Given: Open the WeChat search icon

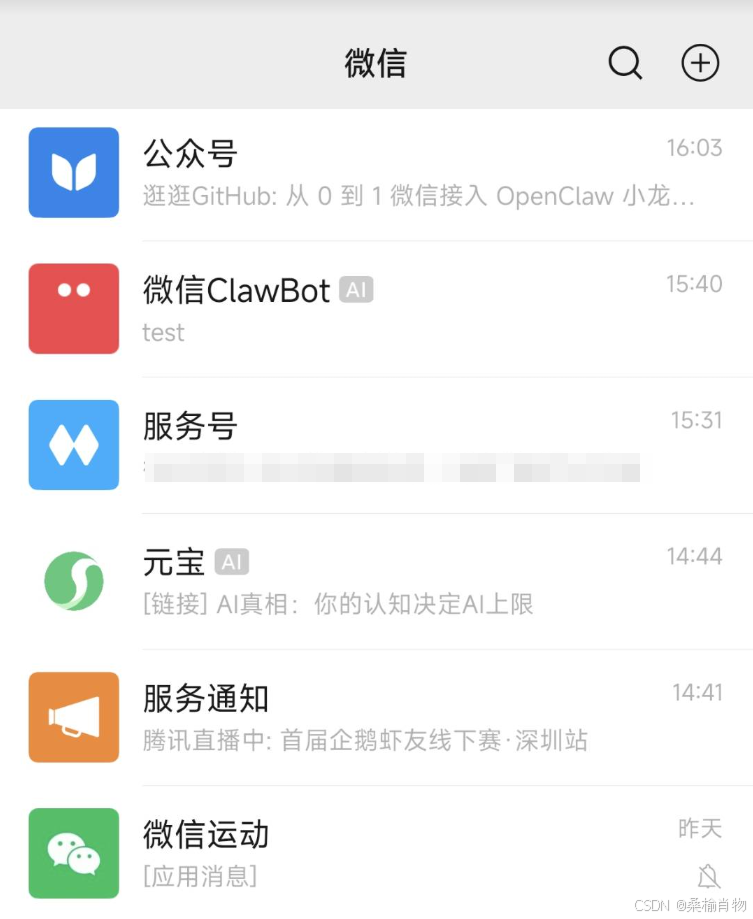Looking at the screenshot, I should 625,62.
